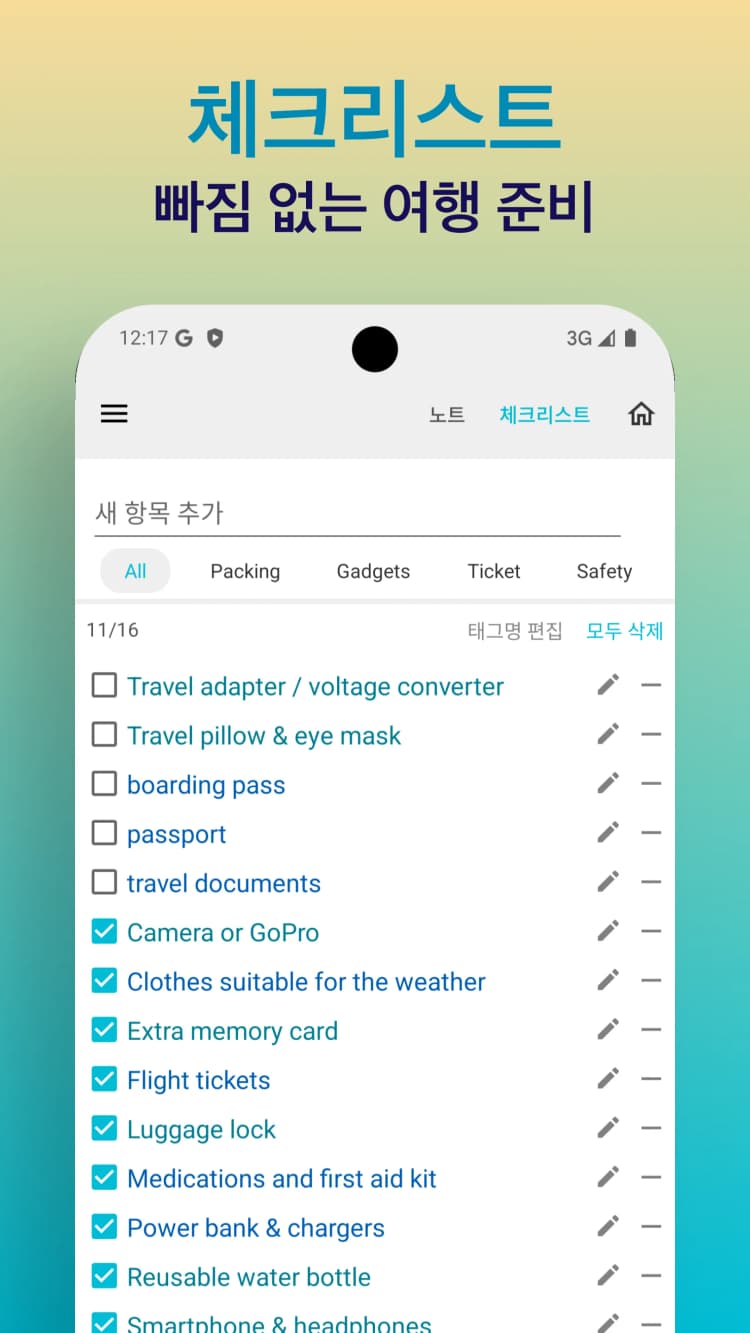Open the hamburger navigation menu

tap(114, 413)
